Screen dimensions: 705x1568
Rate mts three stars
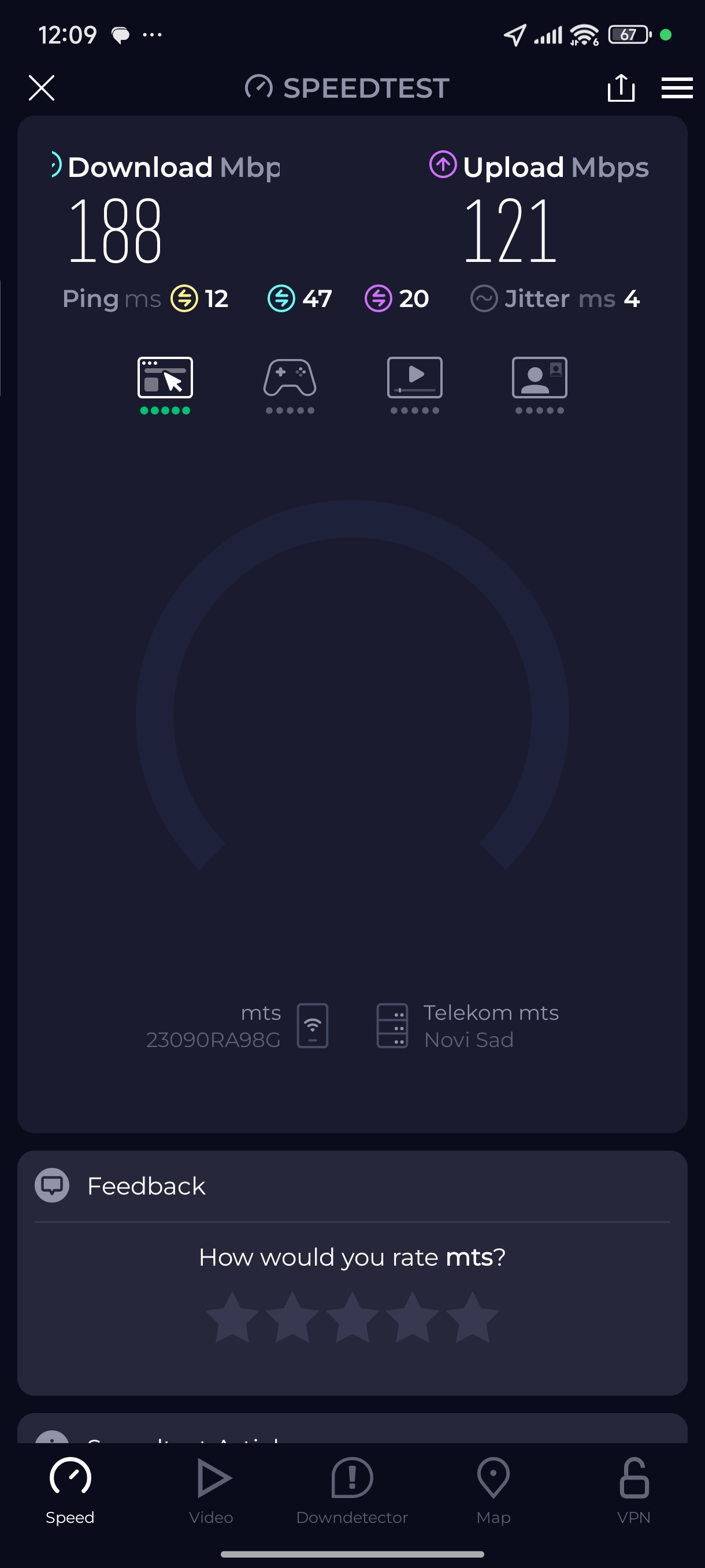(x=352, y=1317)
